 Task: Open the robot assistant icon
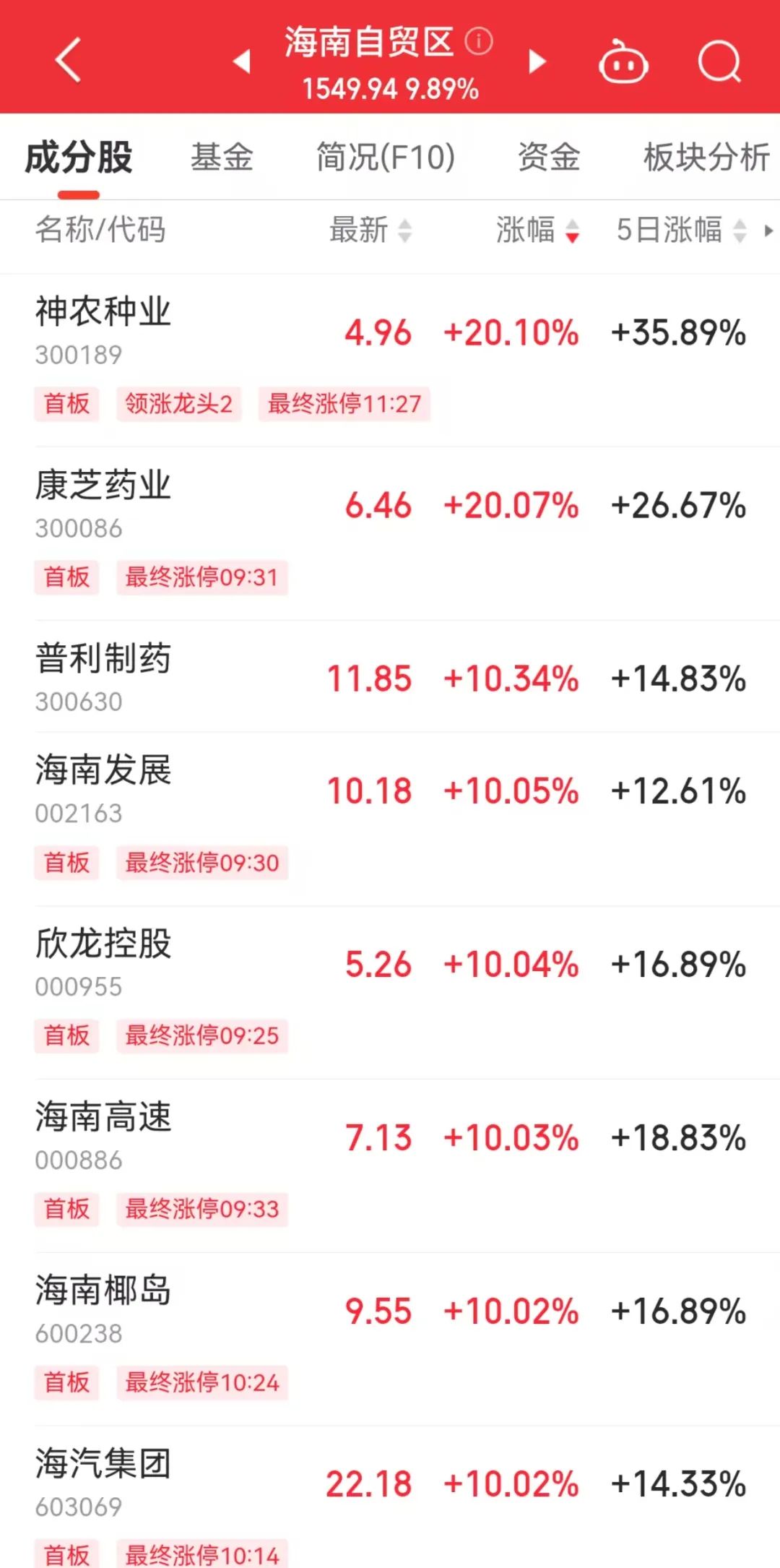(x=623, y=63)
